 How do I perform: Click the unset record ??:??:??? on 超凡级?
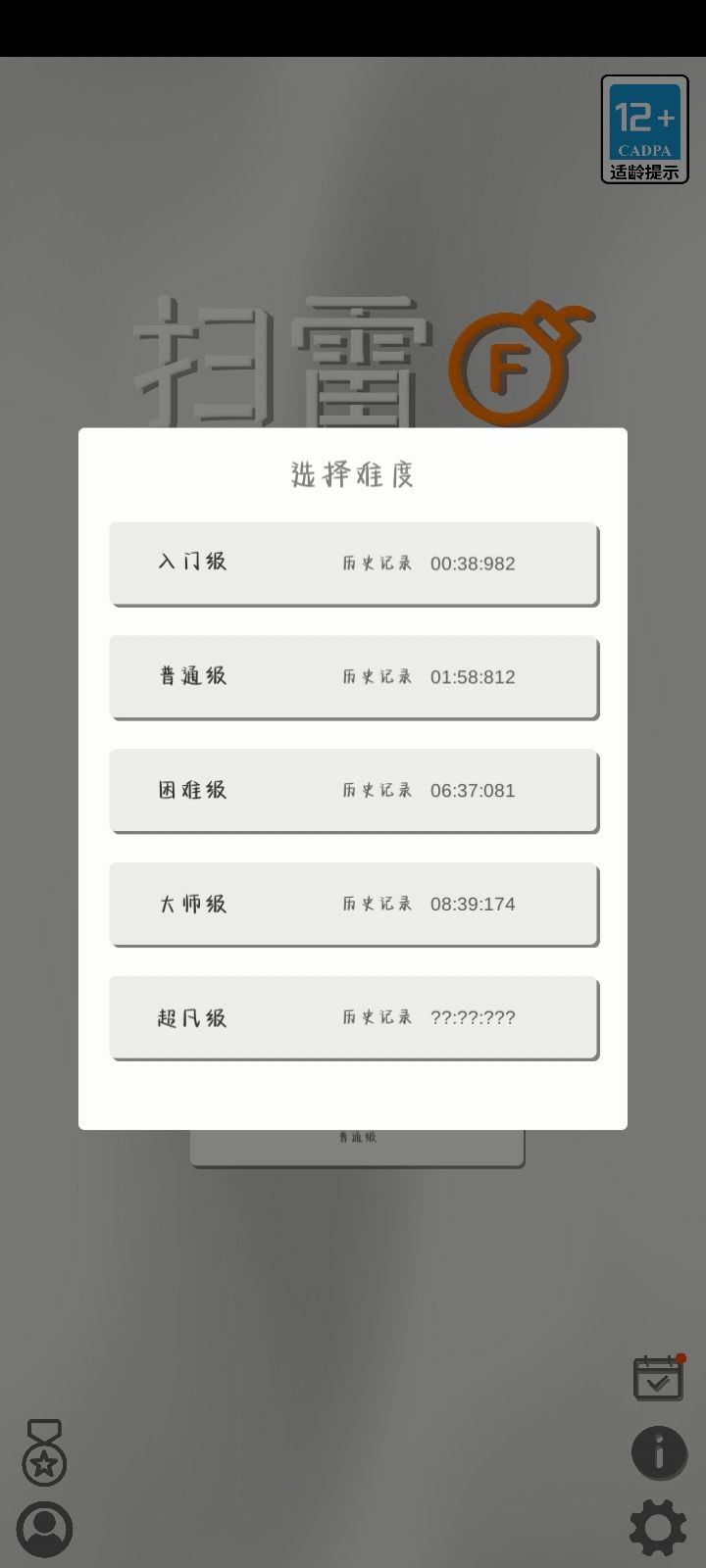(473, 1018)
